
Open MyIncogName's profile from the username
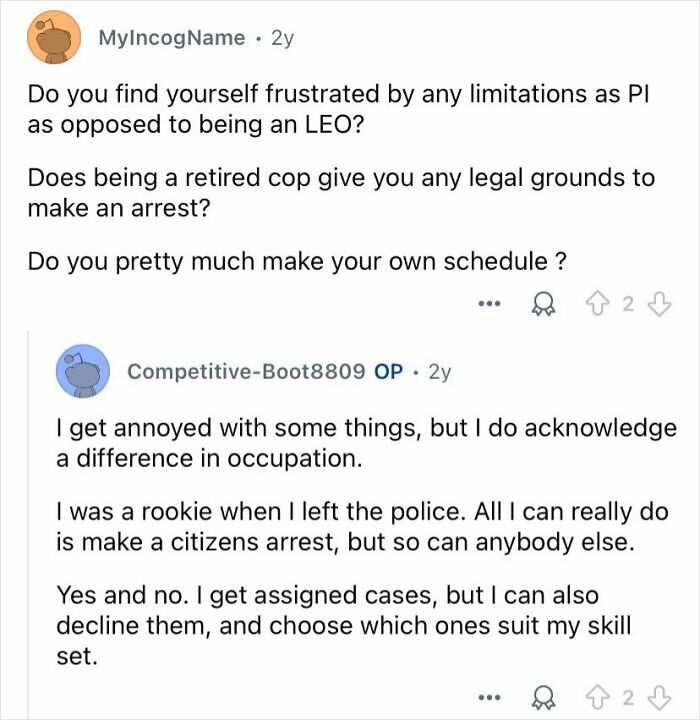(171, 39)
